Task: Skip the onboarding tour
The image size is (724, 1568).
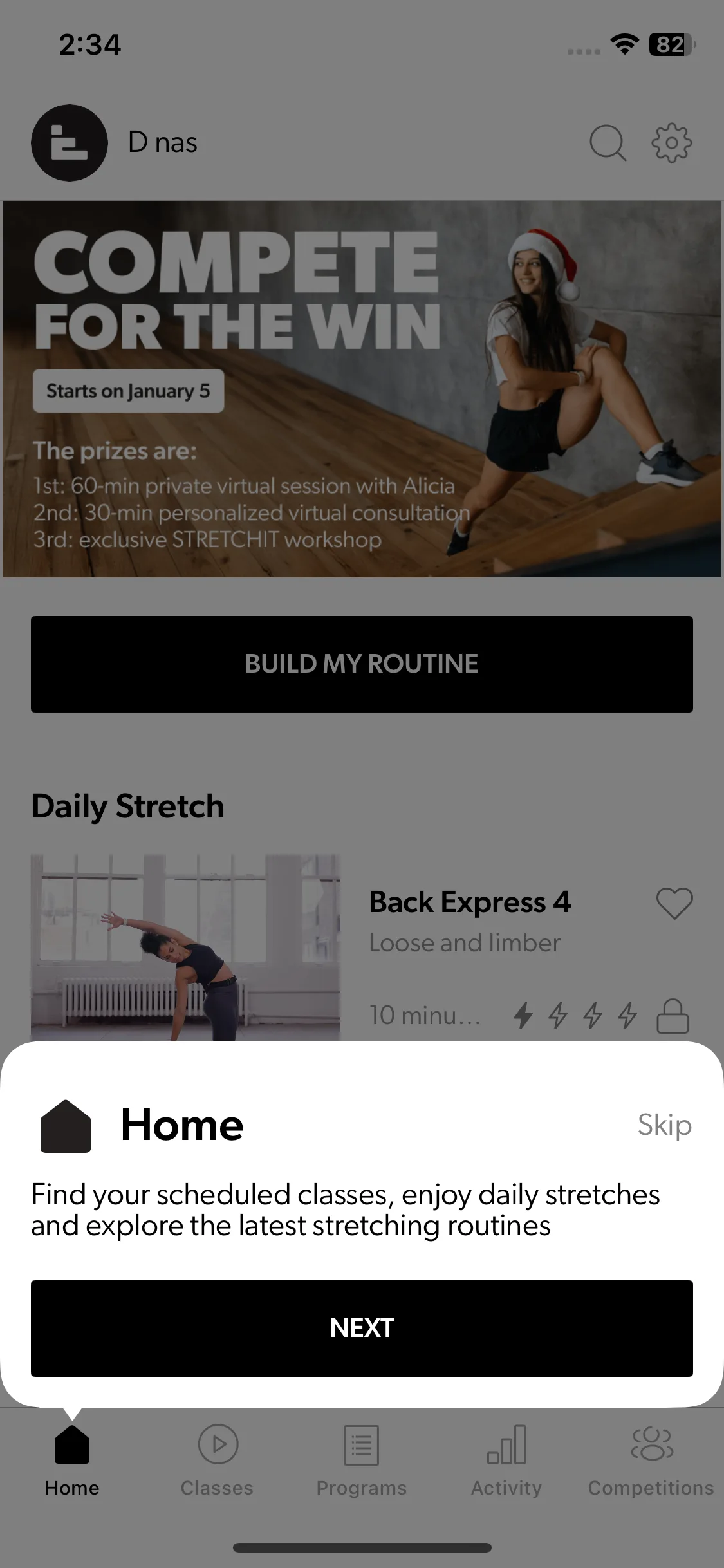Action: pyautogui.click(x=664, y=1125)
